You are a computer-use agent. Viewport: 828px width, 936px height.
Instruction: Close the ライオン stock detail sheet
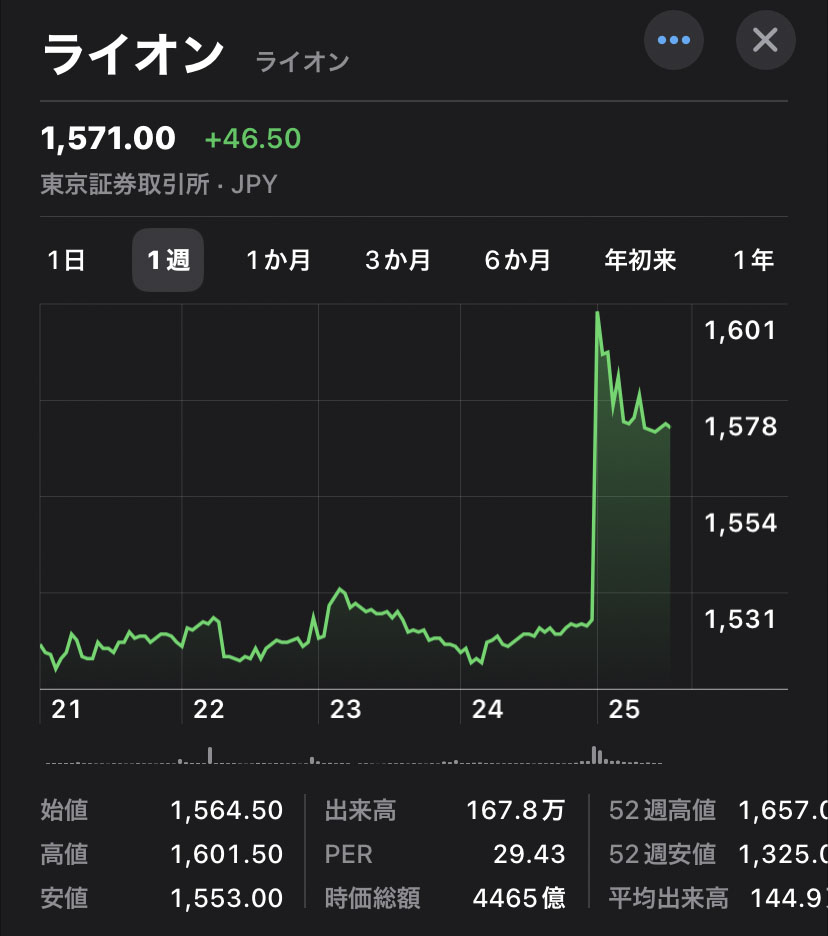(765, 40)
